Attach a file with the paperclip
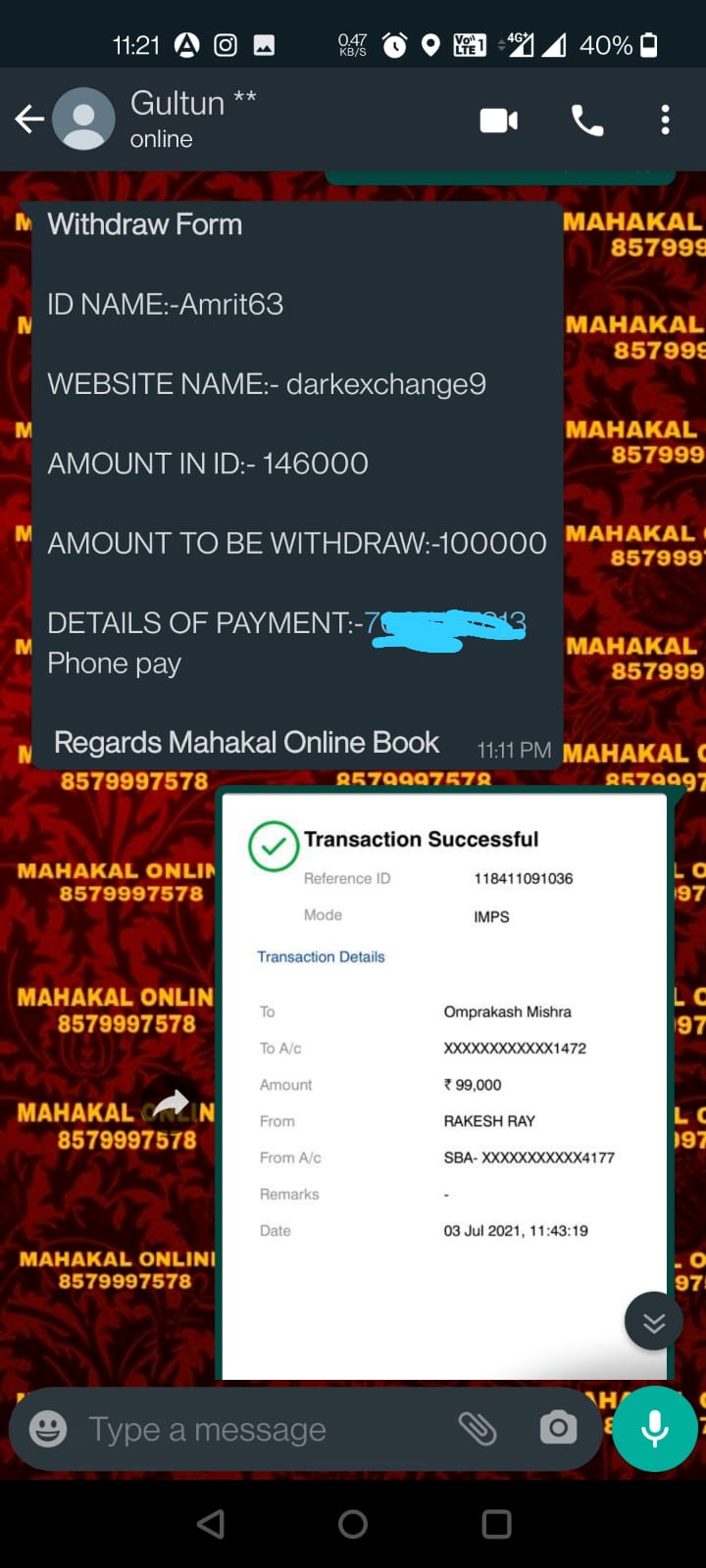The width and height of the screenshot is (706, 1568). [478, 1429]
